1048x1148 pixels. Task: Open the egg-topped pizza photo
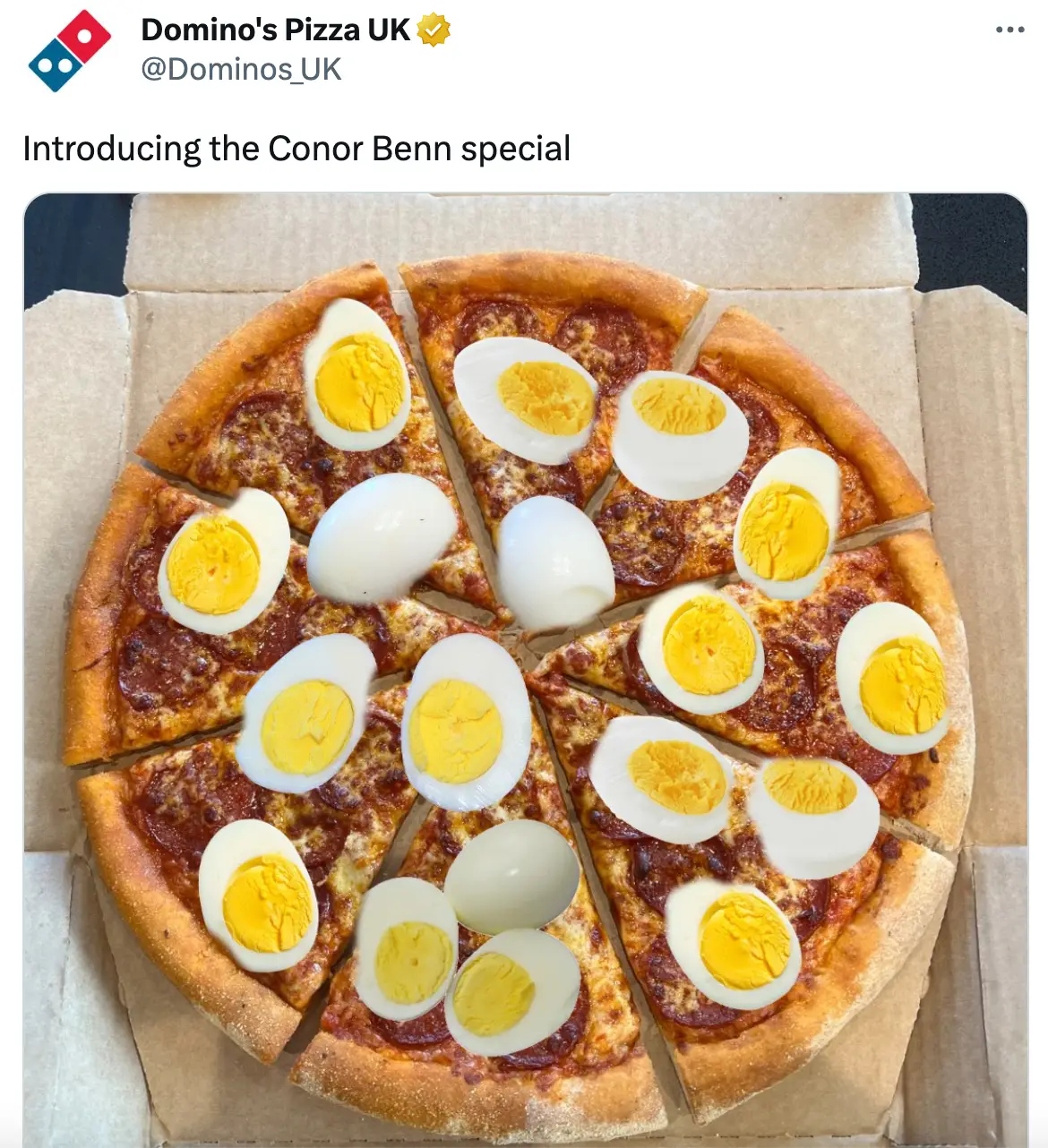coord(525,670)
